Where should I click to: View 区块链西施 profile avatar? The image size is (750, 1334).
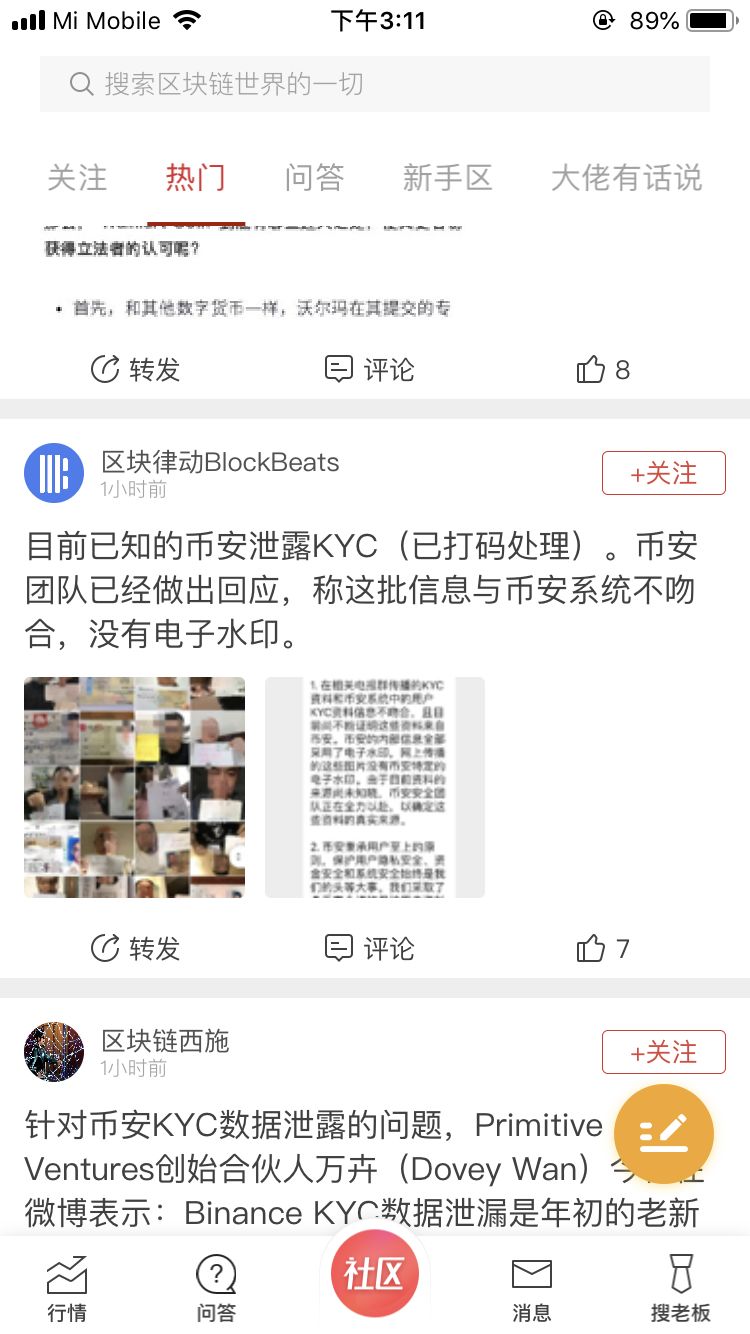pyautogui.click(x=54, y=1052)
